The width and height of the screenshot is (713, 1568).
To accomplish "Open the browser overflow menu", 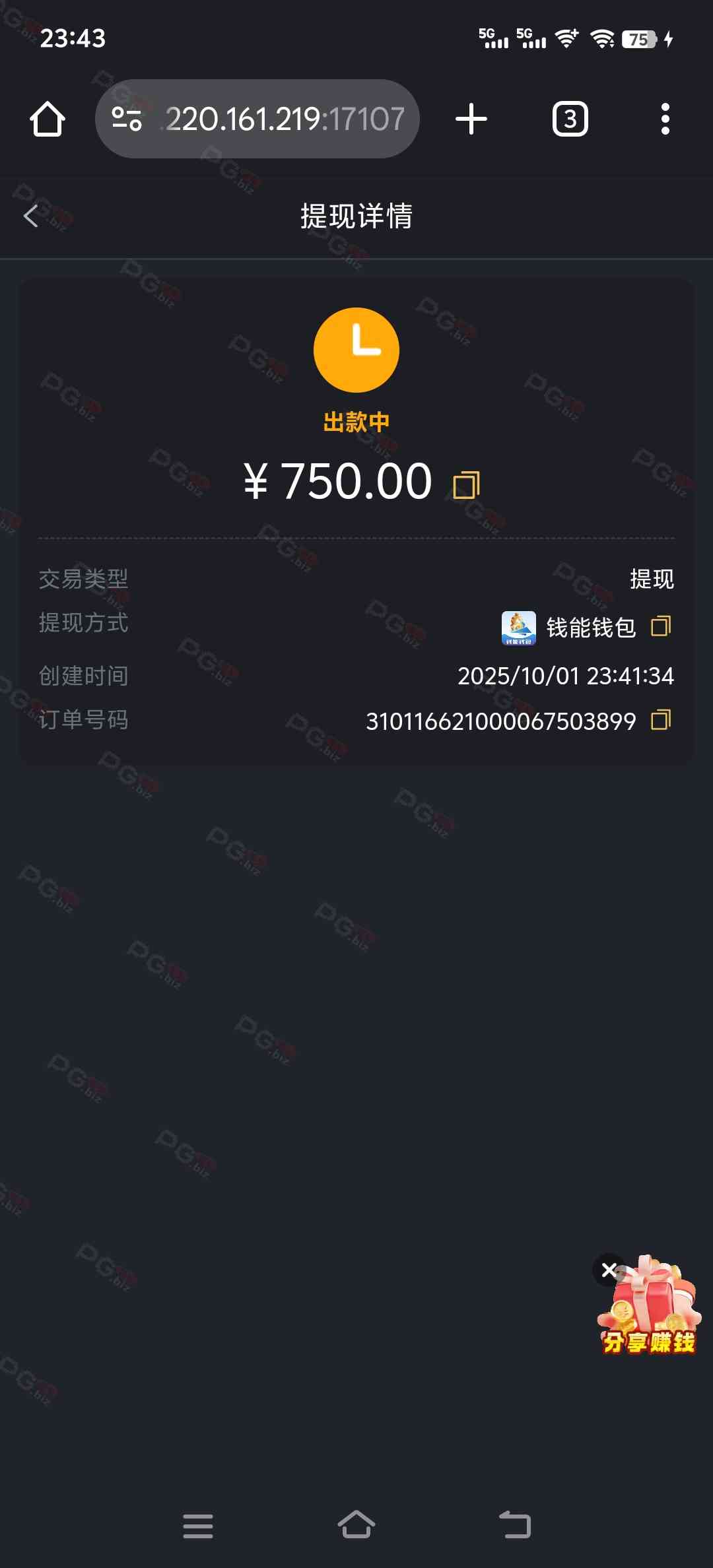I will (665, 119).
